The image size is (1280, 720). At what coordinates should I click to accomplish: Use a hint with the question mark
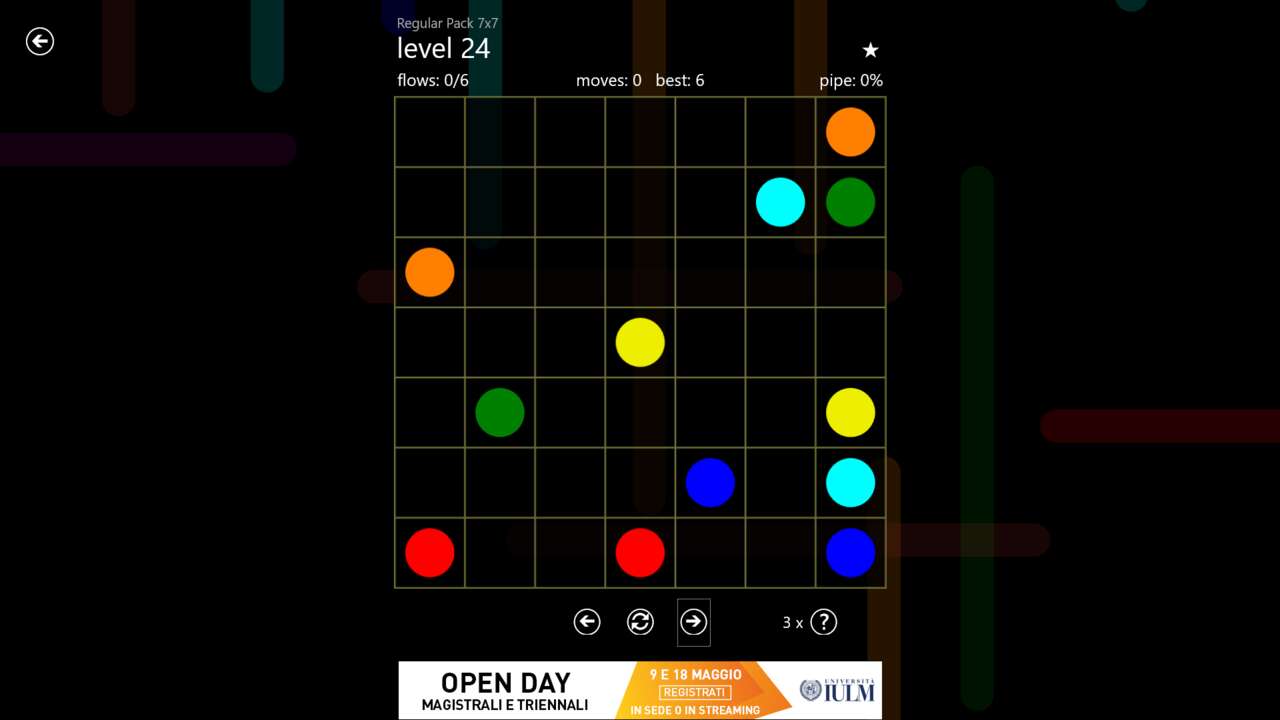point(823,622)
